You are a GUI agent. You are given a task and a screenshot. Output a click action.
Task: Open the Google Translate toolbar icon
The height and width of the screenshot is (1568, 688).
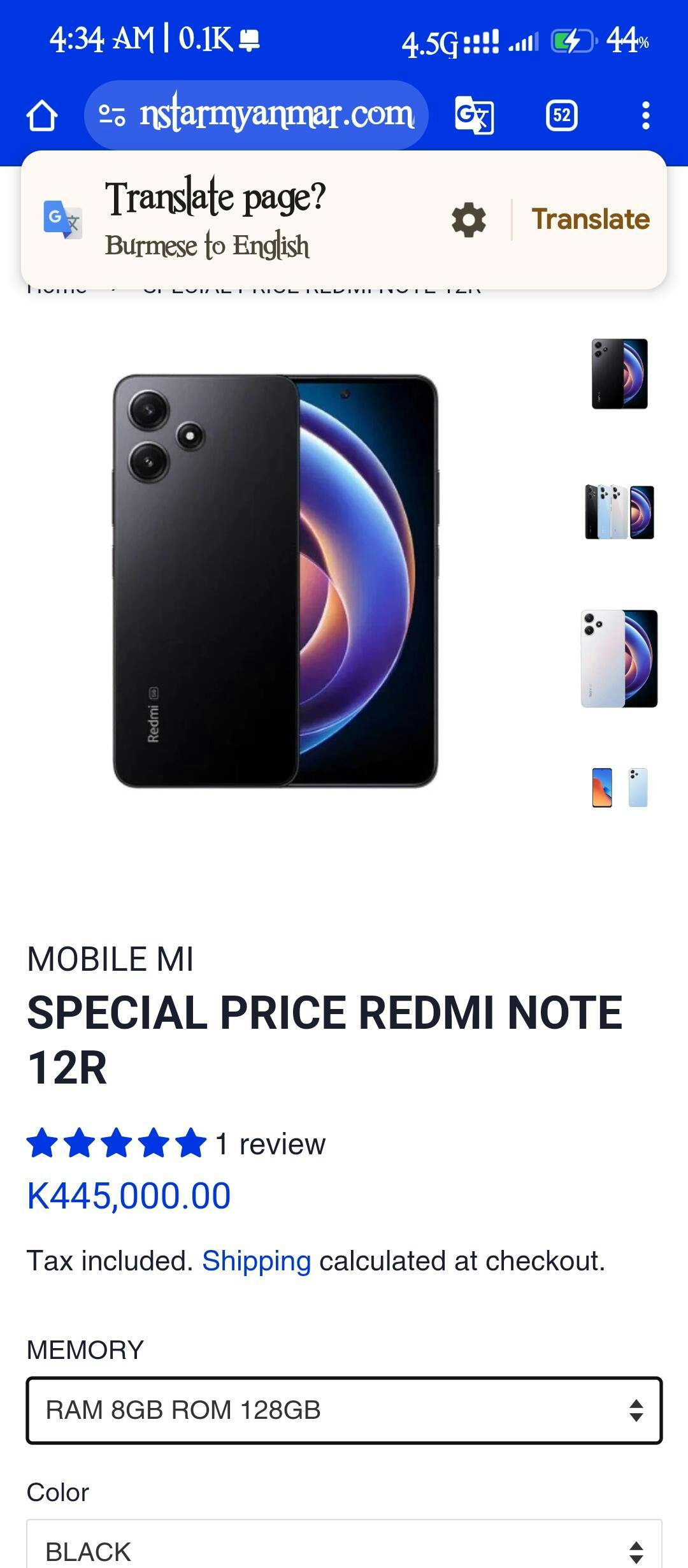pyautogui.click(x=474, y=115)
